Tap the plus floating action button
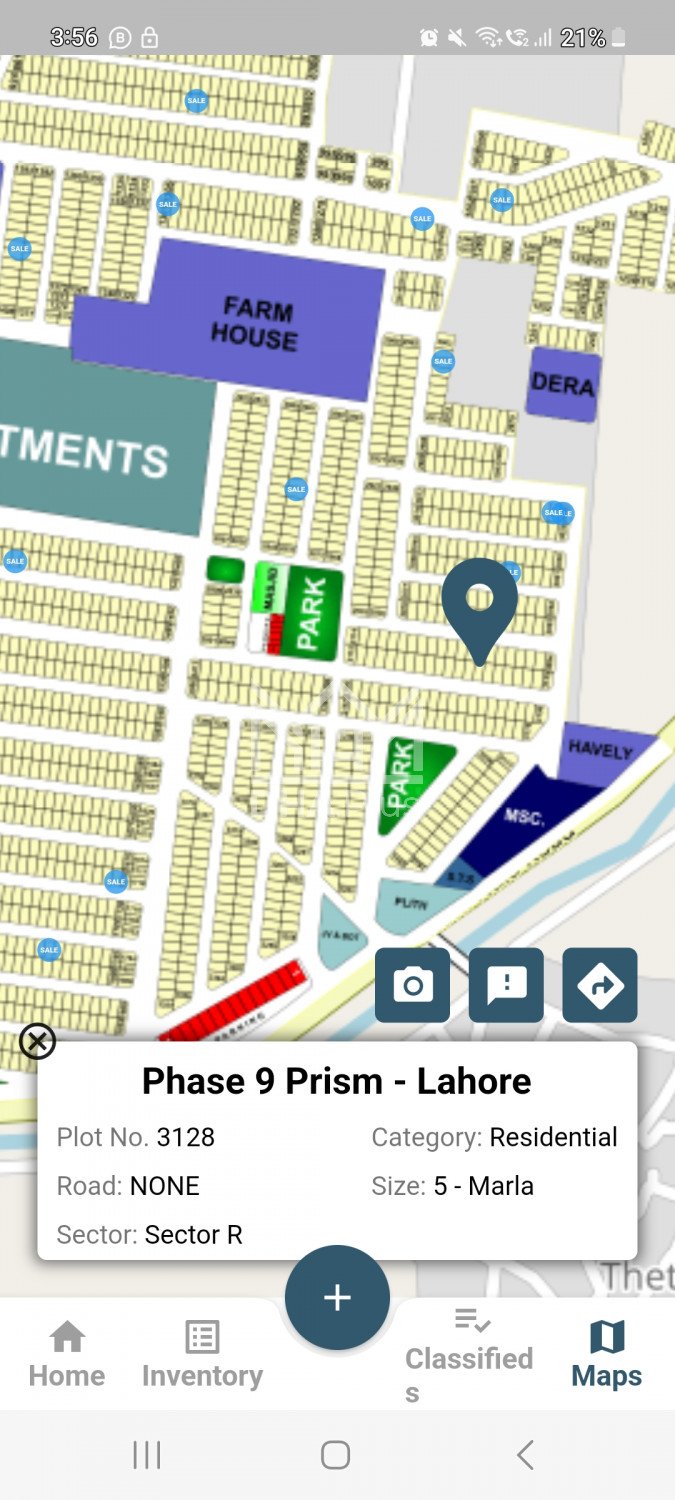The image size is (675, 1500). 337,1297
